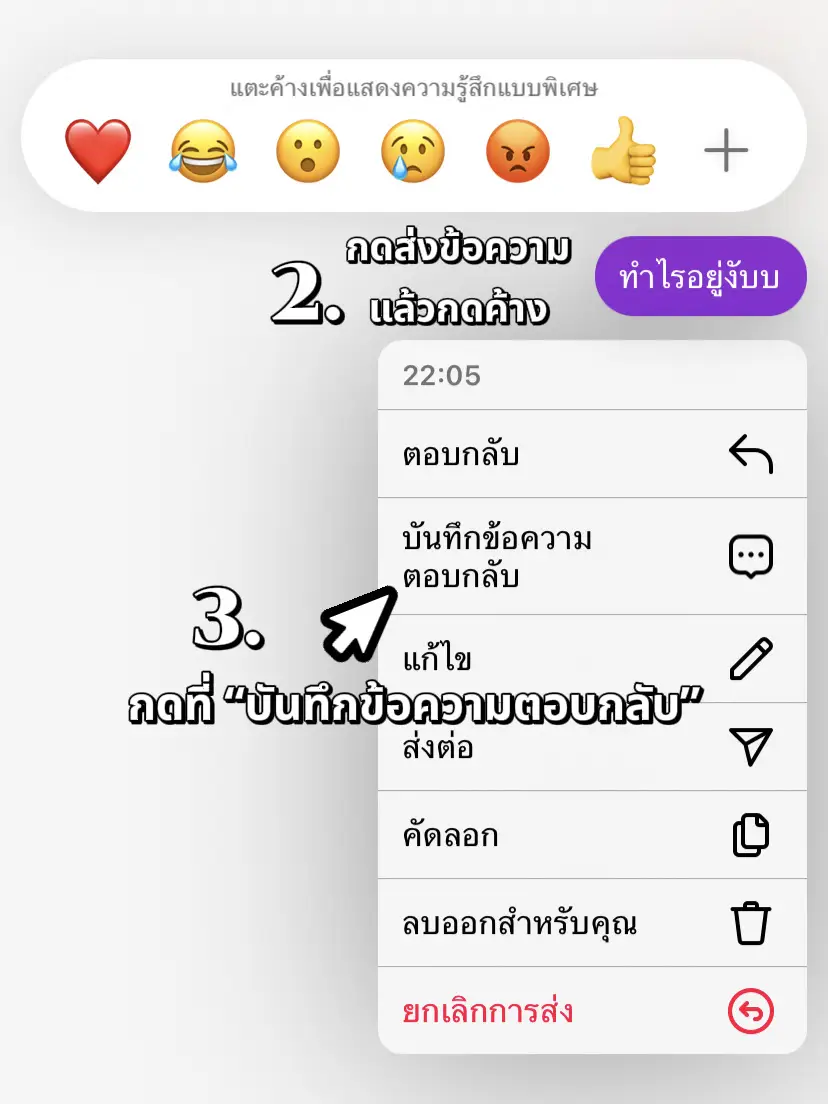
Task: Tap the reply arrow icon
Action: (751, 453)
